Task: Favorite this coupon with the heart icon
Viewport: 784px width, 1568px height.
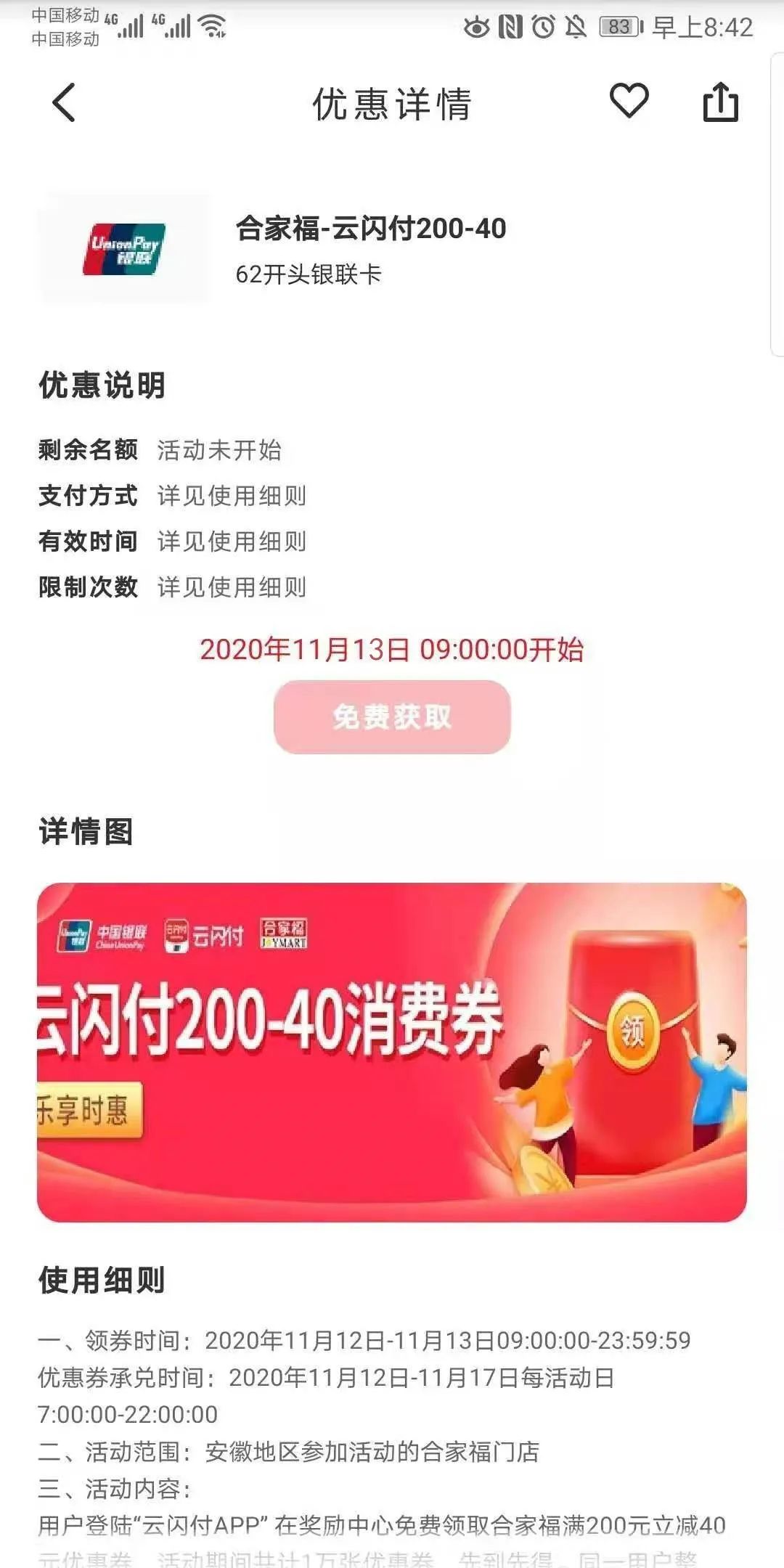Action: point(629,101)
